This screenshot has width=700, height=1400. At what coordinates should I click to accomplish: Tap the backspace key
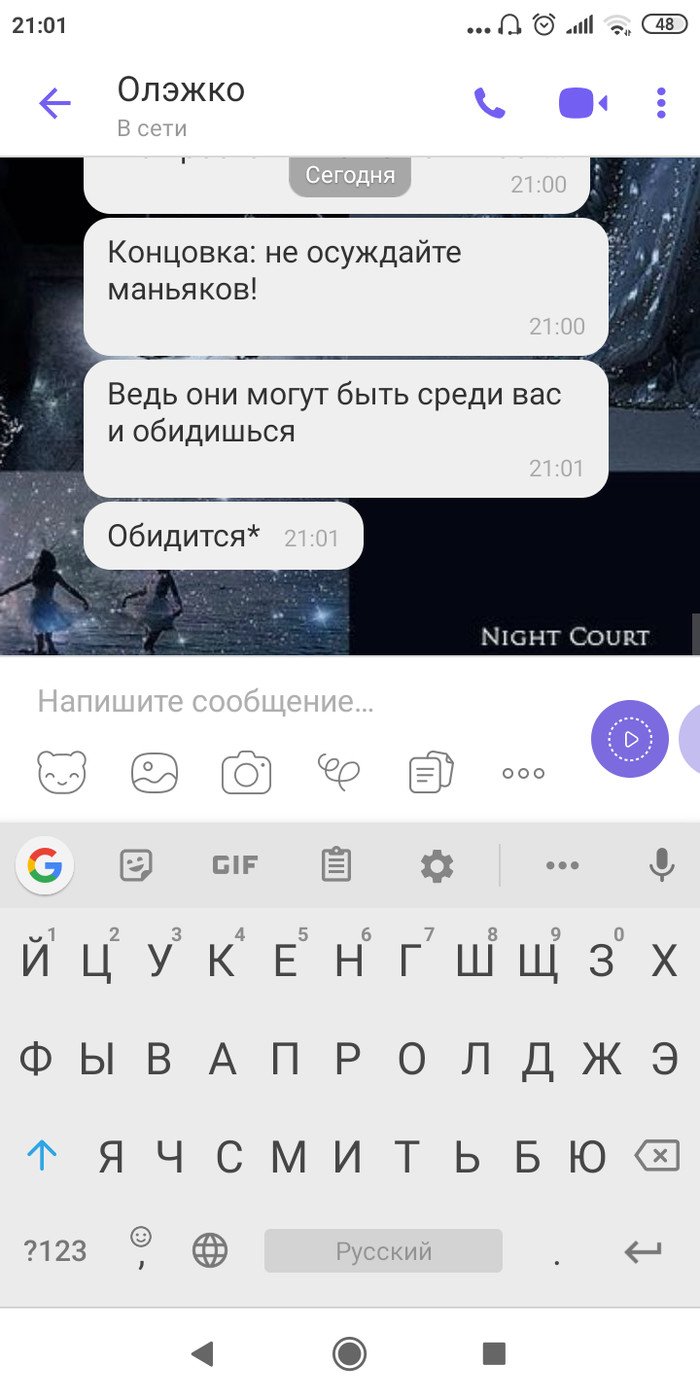pos(657,1157)
